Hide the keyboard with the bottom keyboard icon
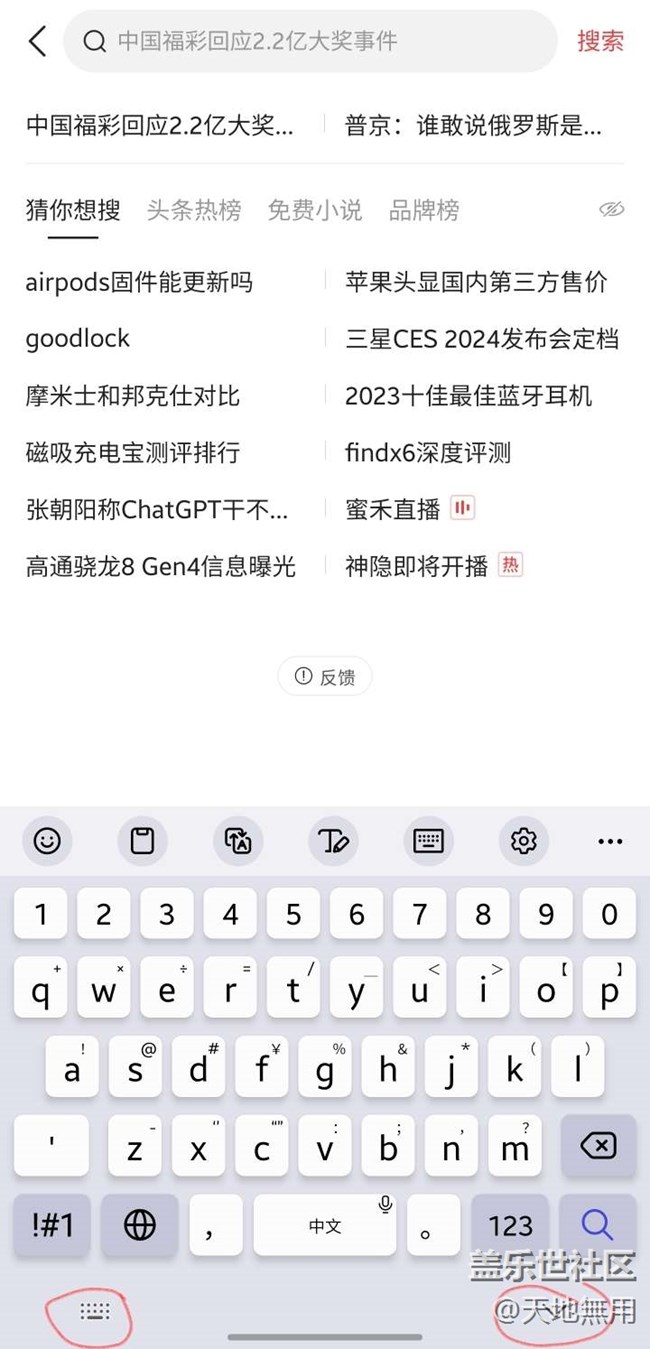The image size is (650, 1349). tap(94, 1311)
